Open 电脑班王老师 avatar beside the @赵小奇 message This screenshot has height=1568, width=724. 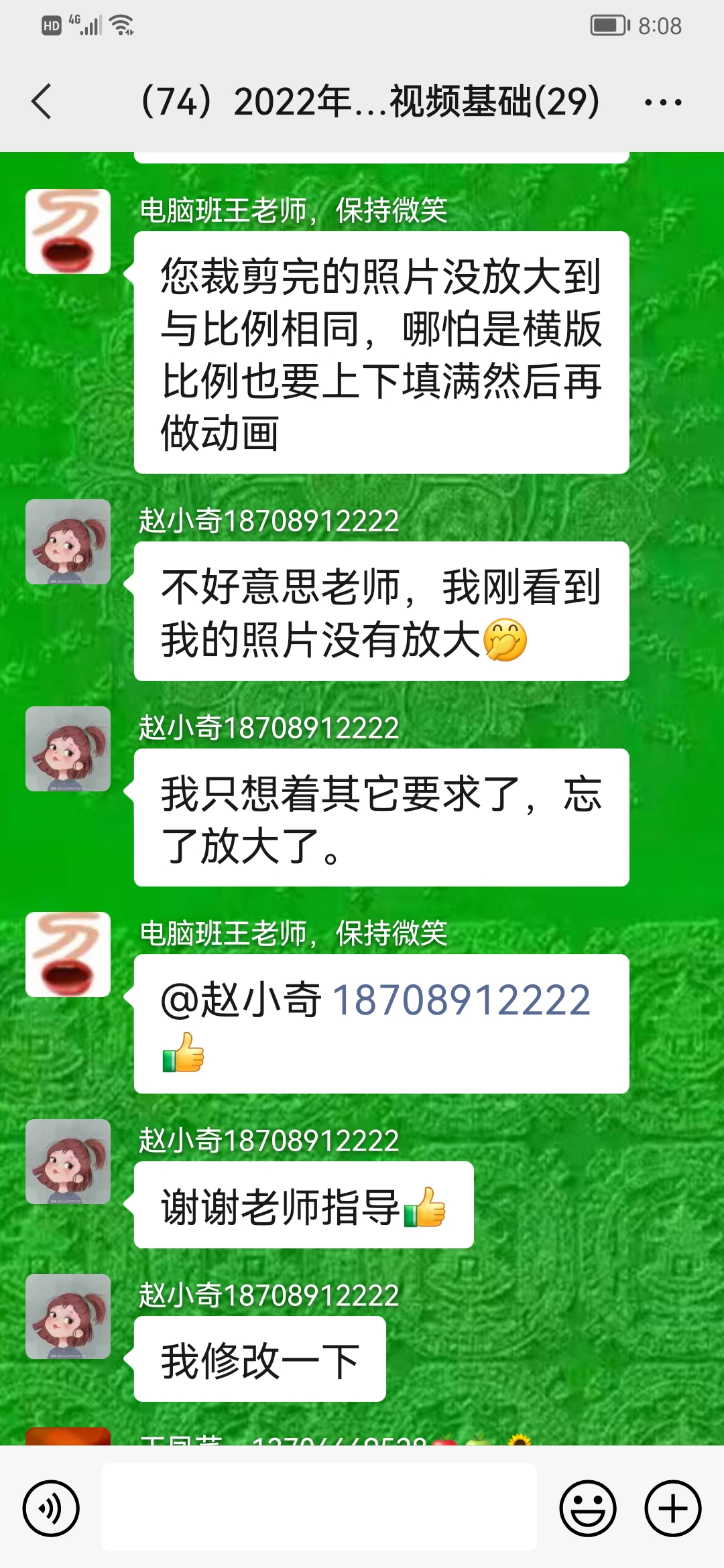68,954
